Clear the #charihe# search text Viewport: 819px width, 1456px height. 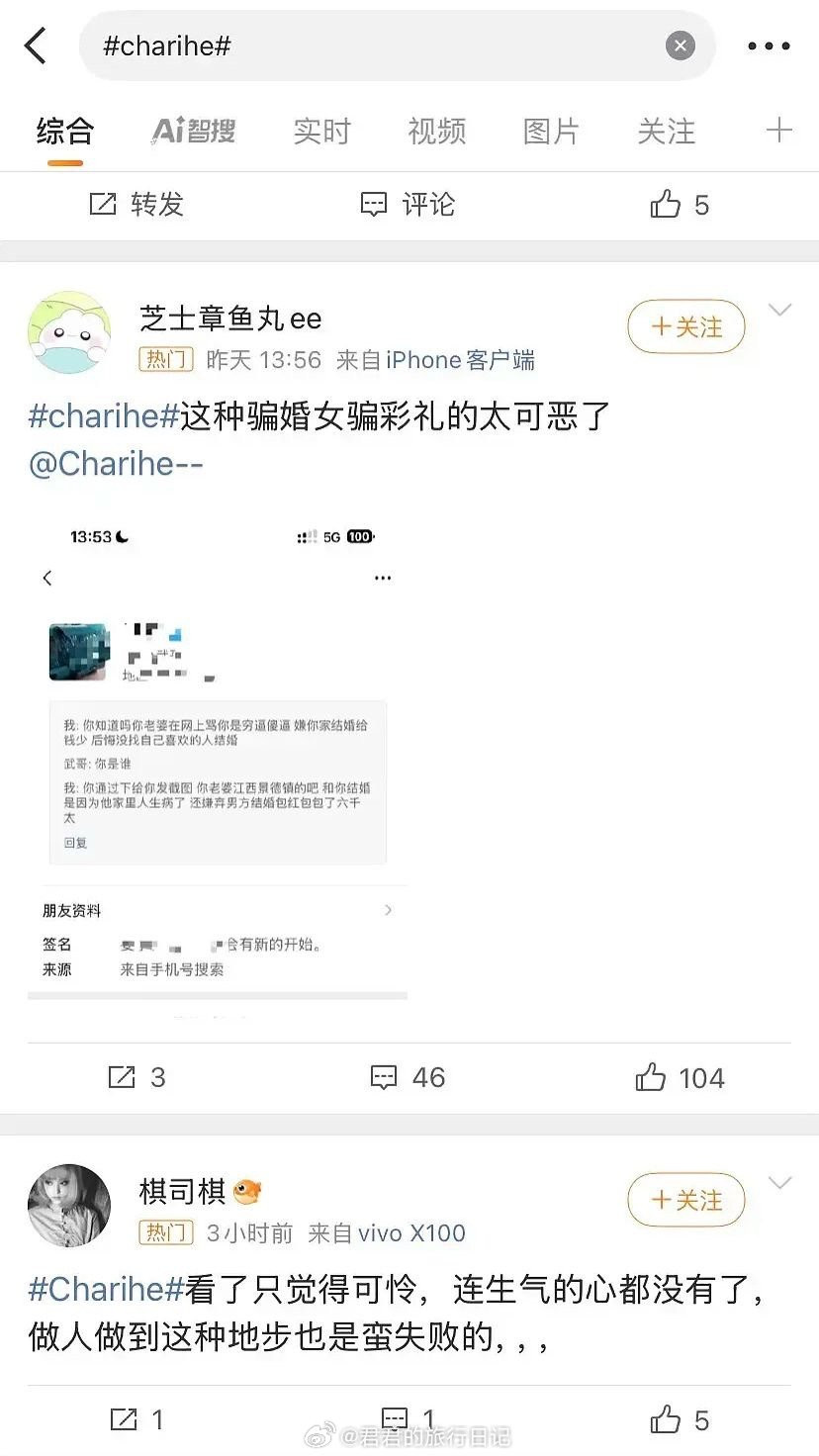(680, 45)
